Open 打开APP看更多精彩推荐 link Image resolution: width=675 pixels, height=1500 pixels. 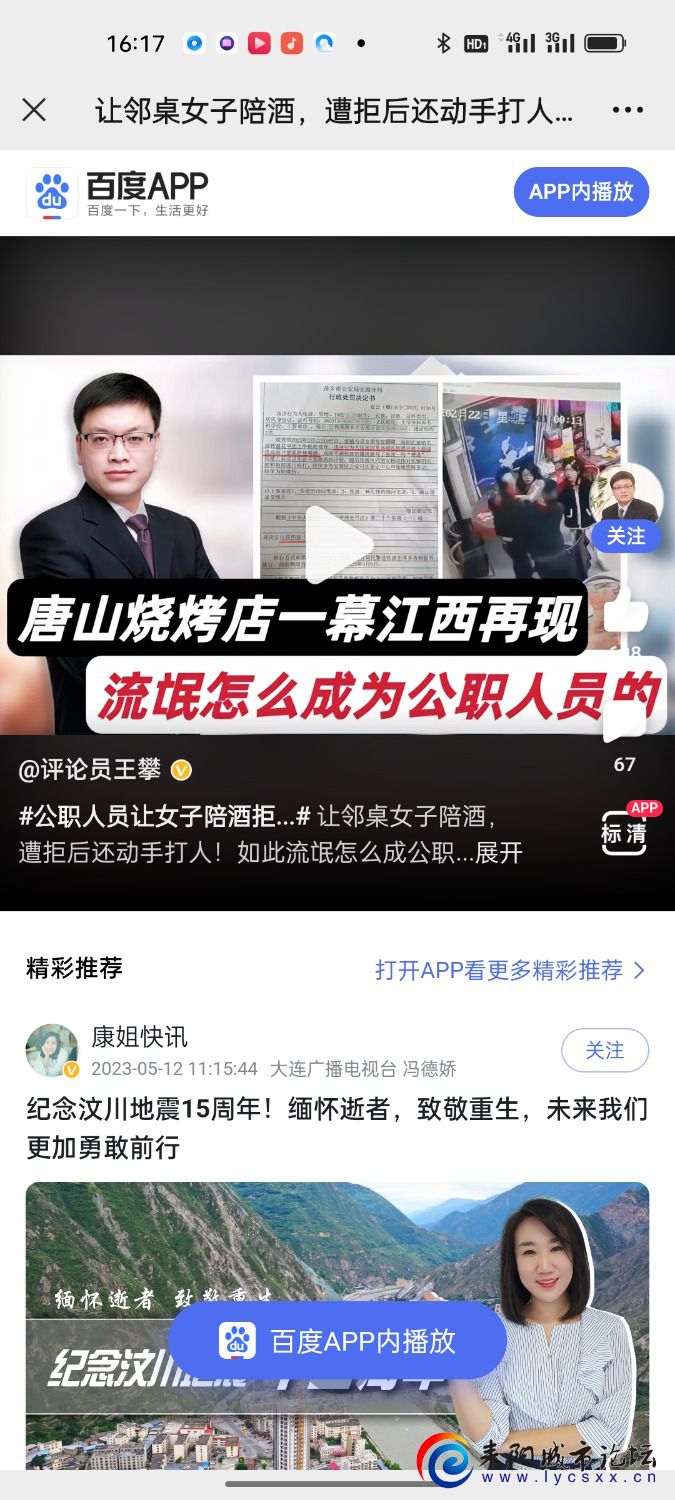[x=509, y=970]
